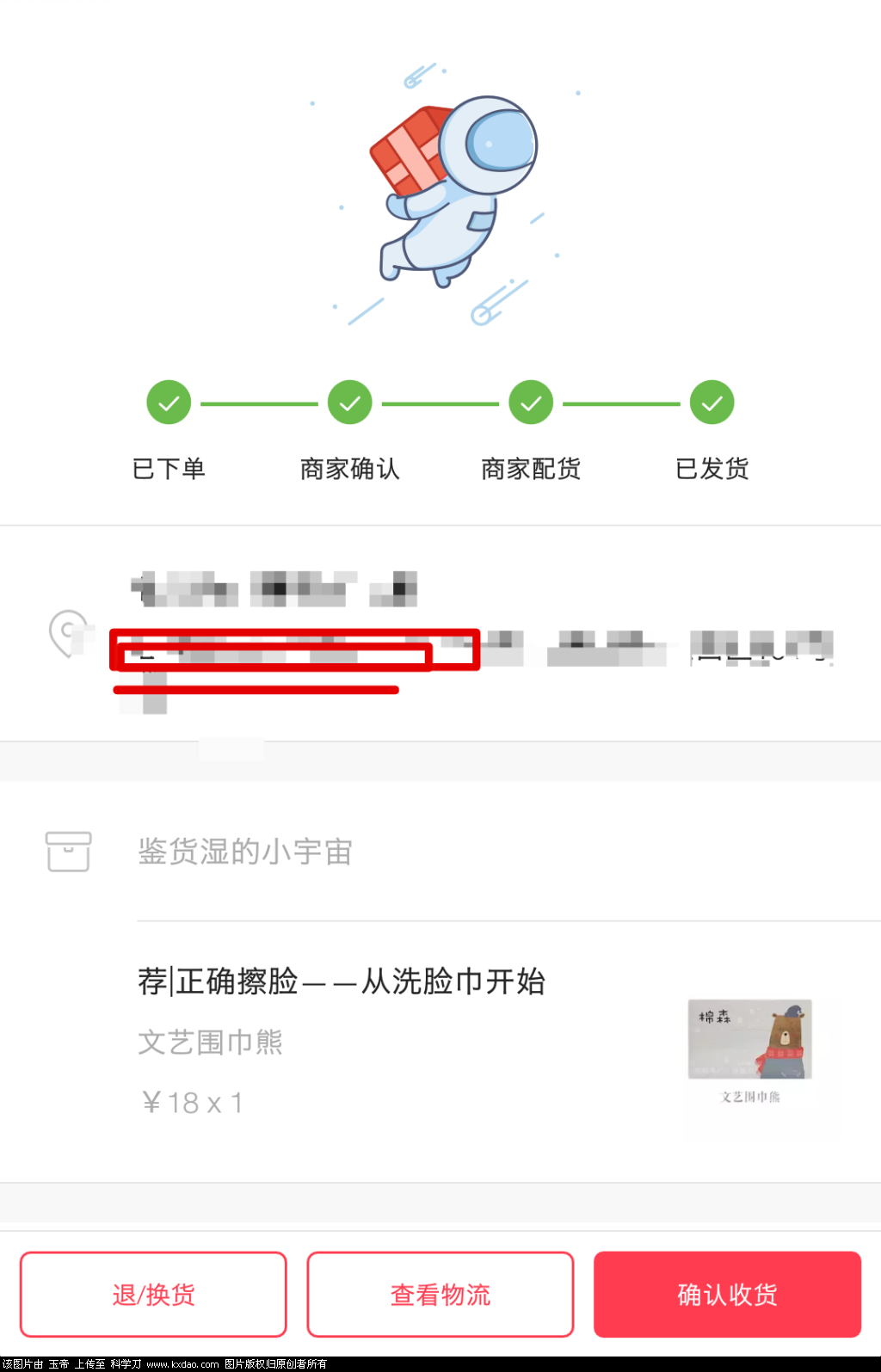Open the shop 鉴货湿的小宇宙
Viewport: 881px width, 1372px height.
pyautogui.click(x=245, y=852)
